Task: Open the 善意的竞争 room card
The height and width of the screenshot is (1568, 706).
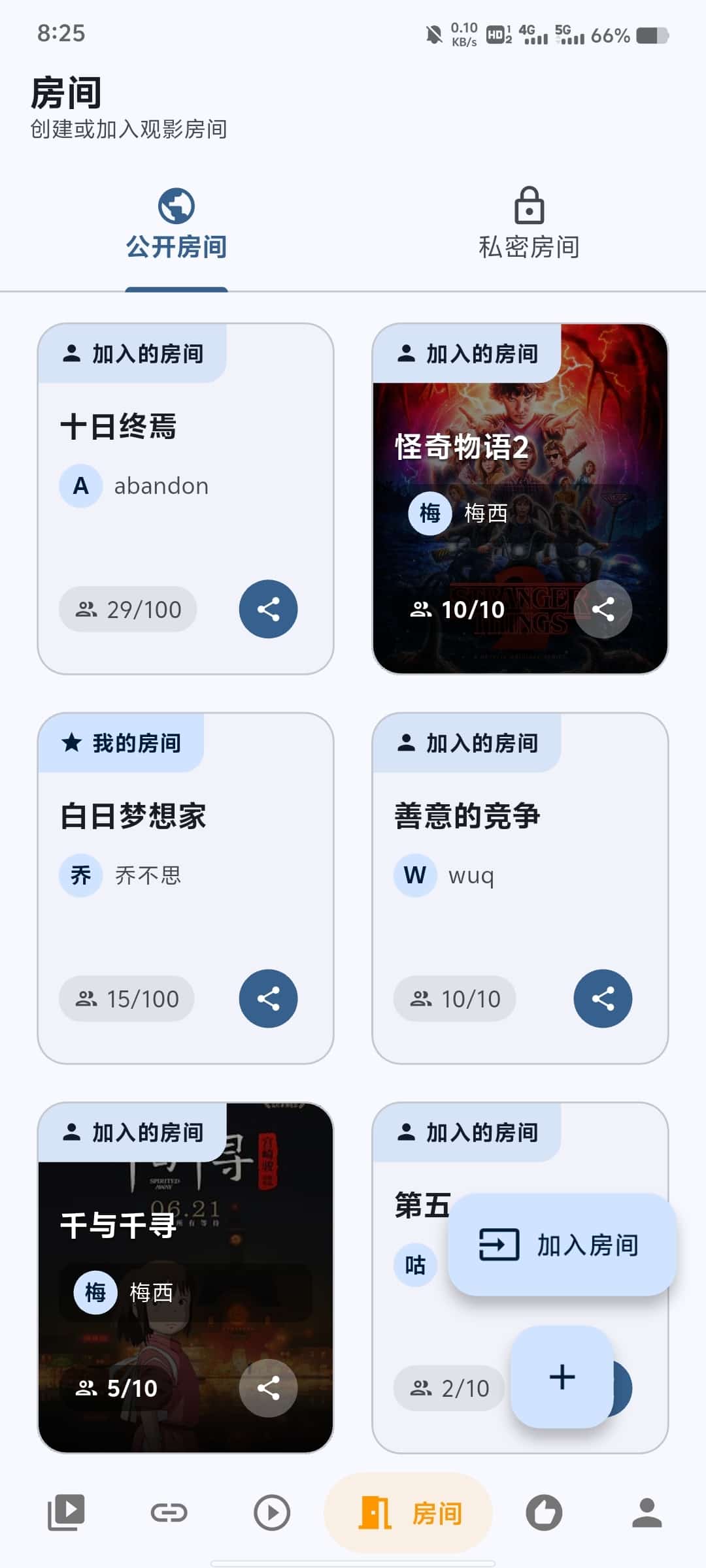Action: pos(520,849)
